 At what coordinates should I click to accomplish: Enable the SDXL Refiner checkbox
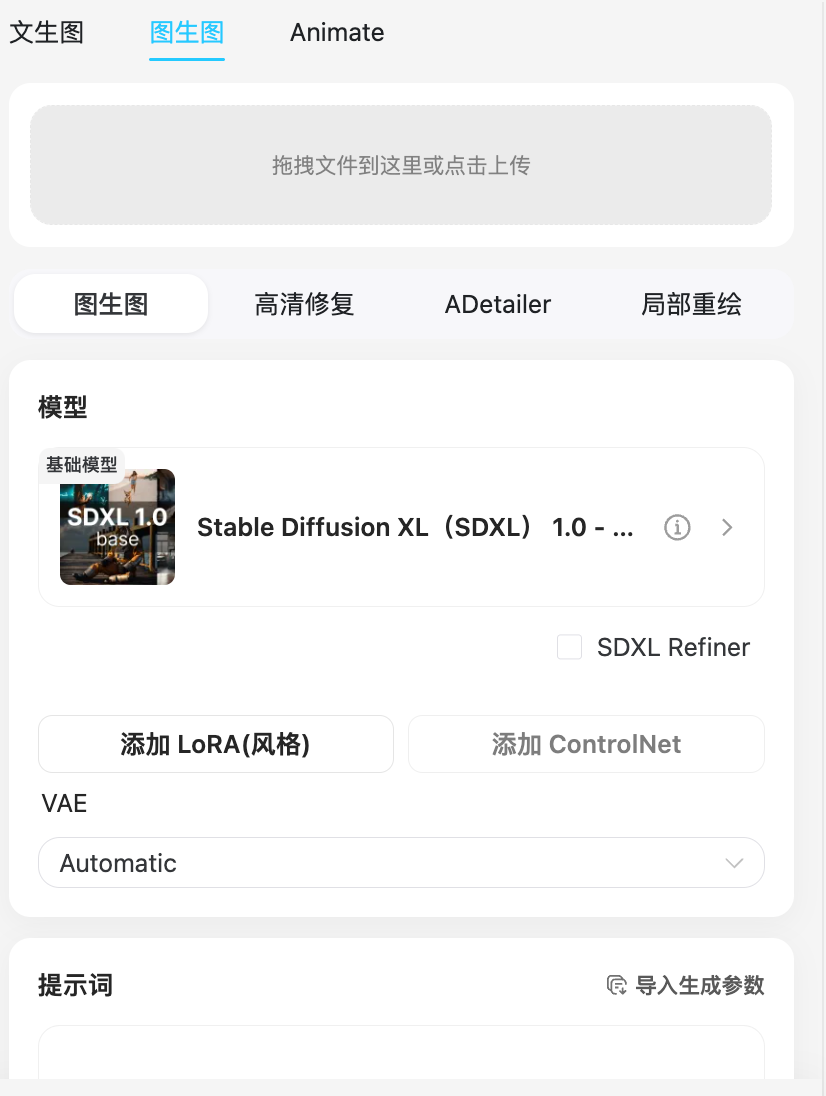coord(570,647)
